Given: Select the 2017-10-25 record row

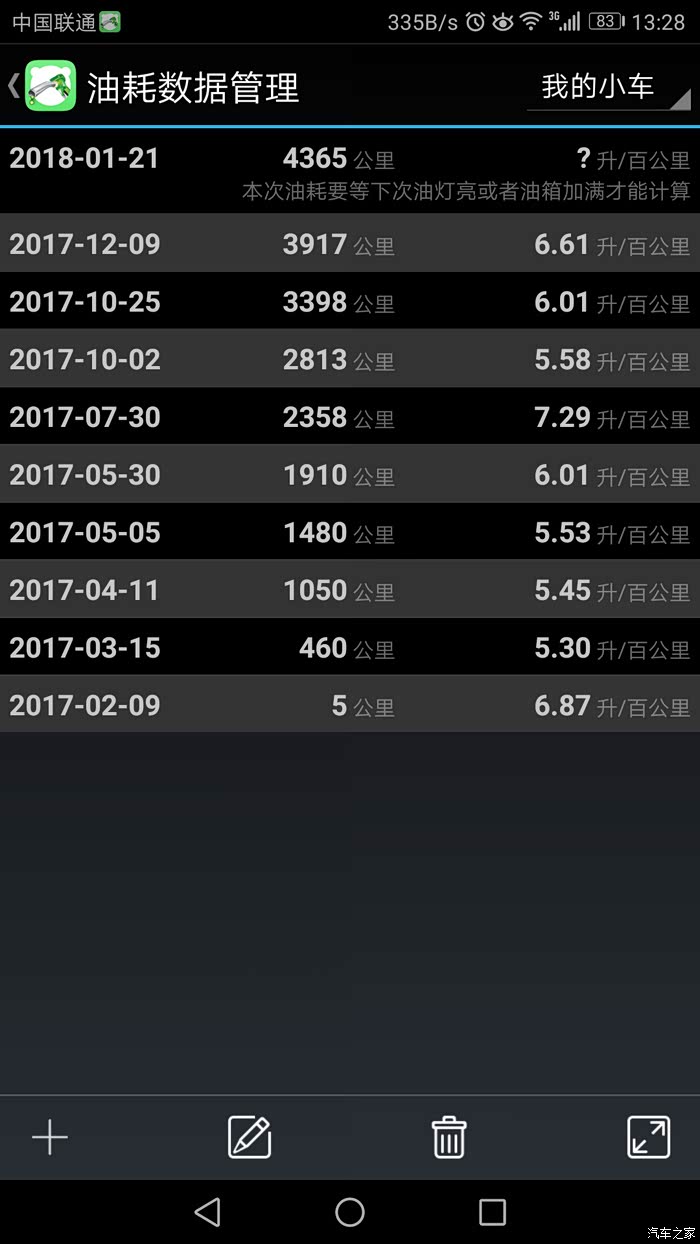Looking at the screenshot, I should (350, 302).
